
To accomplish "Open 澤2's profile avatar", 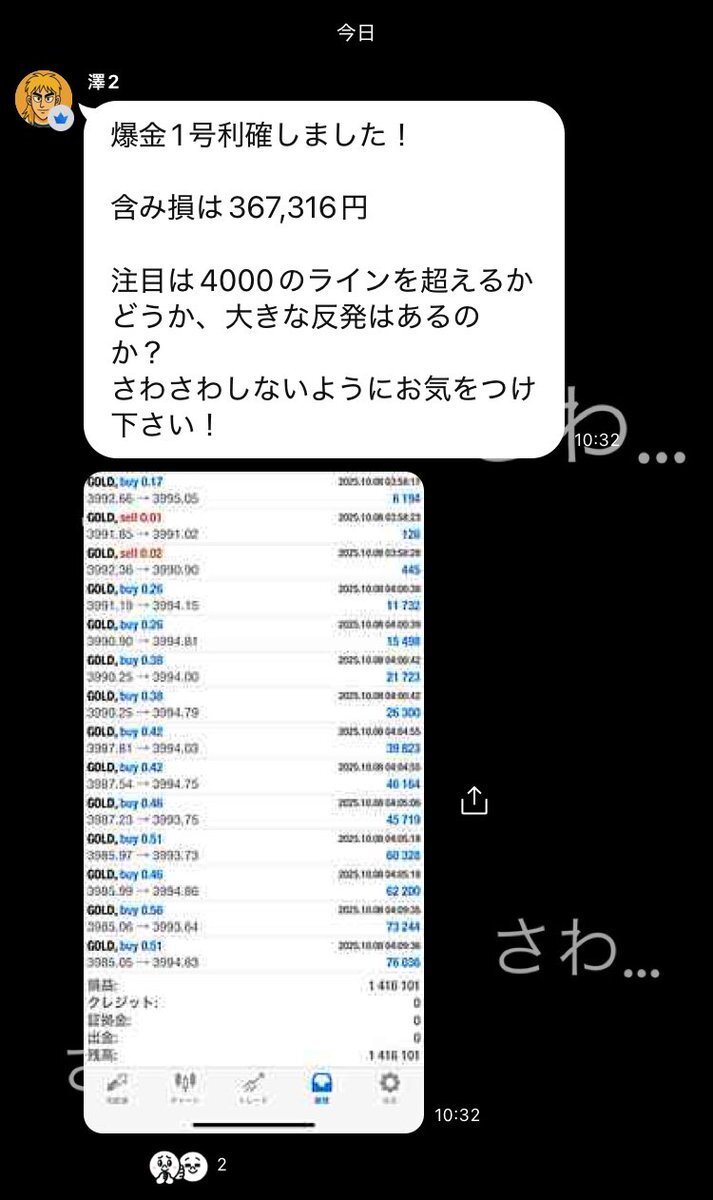I will point(43,100).
